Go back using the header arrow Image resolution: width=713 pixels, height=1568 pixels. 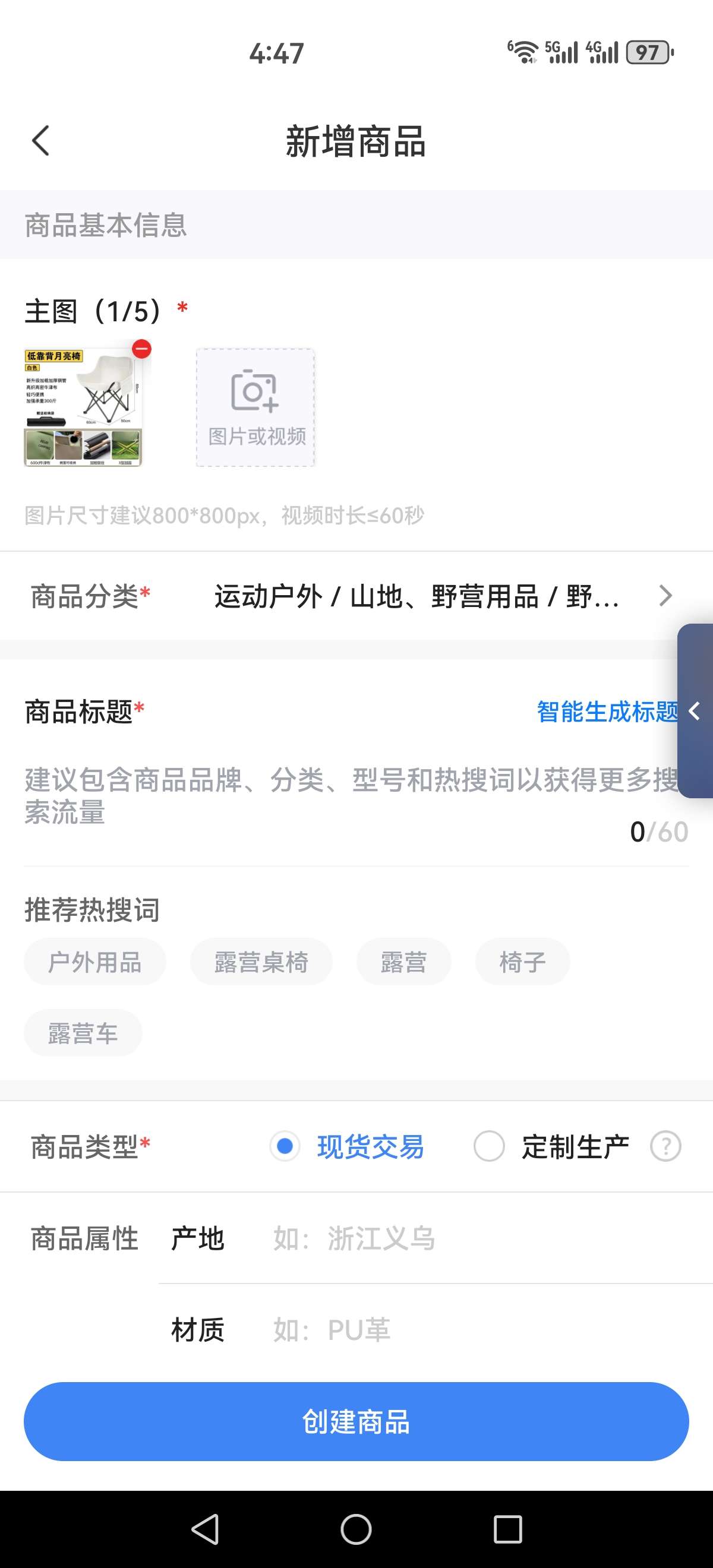click(x=41, y=141)
